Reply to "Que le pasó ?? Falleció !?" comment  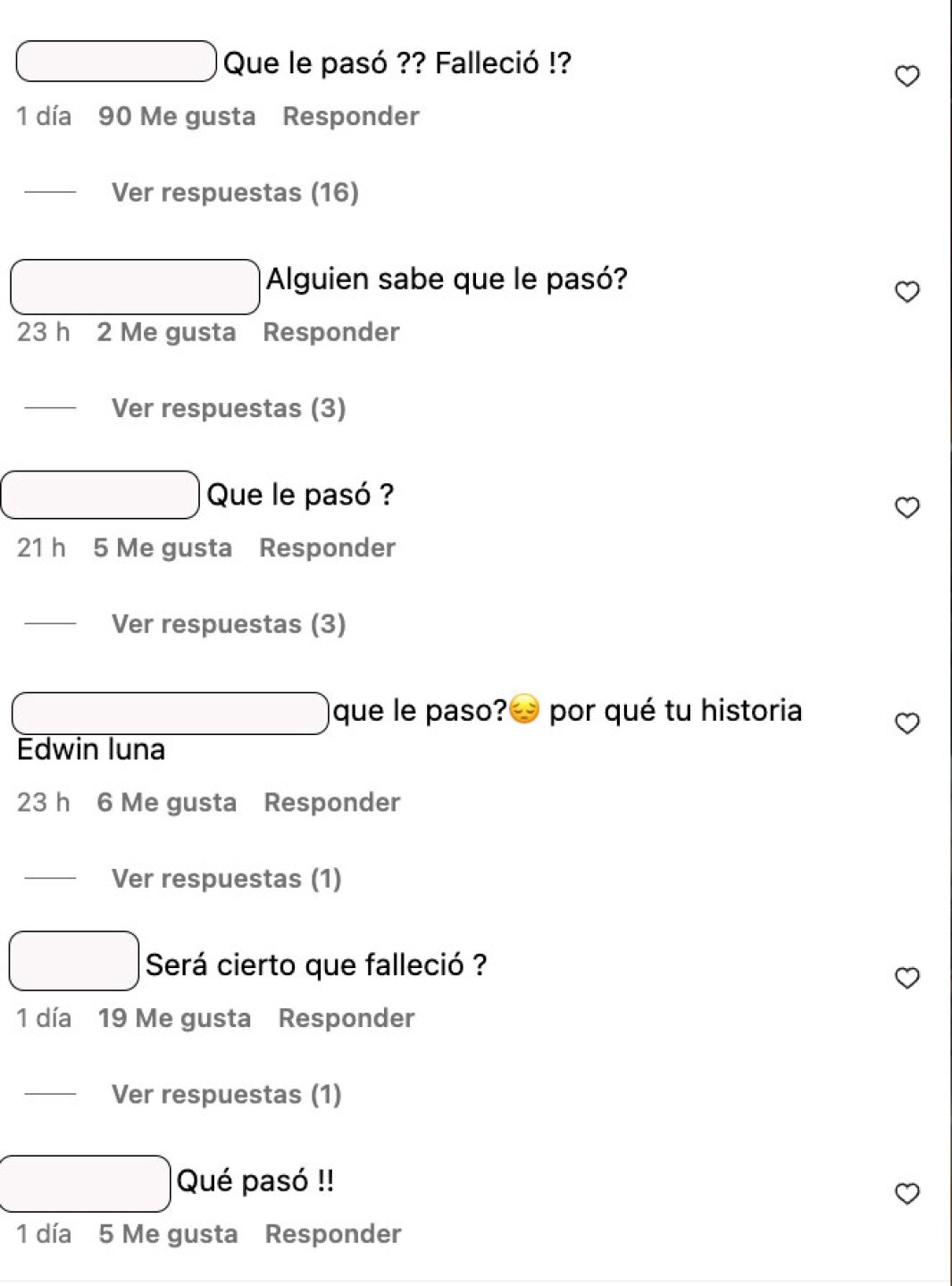[x=350, y=116]
